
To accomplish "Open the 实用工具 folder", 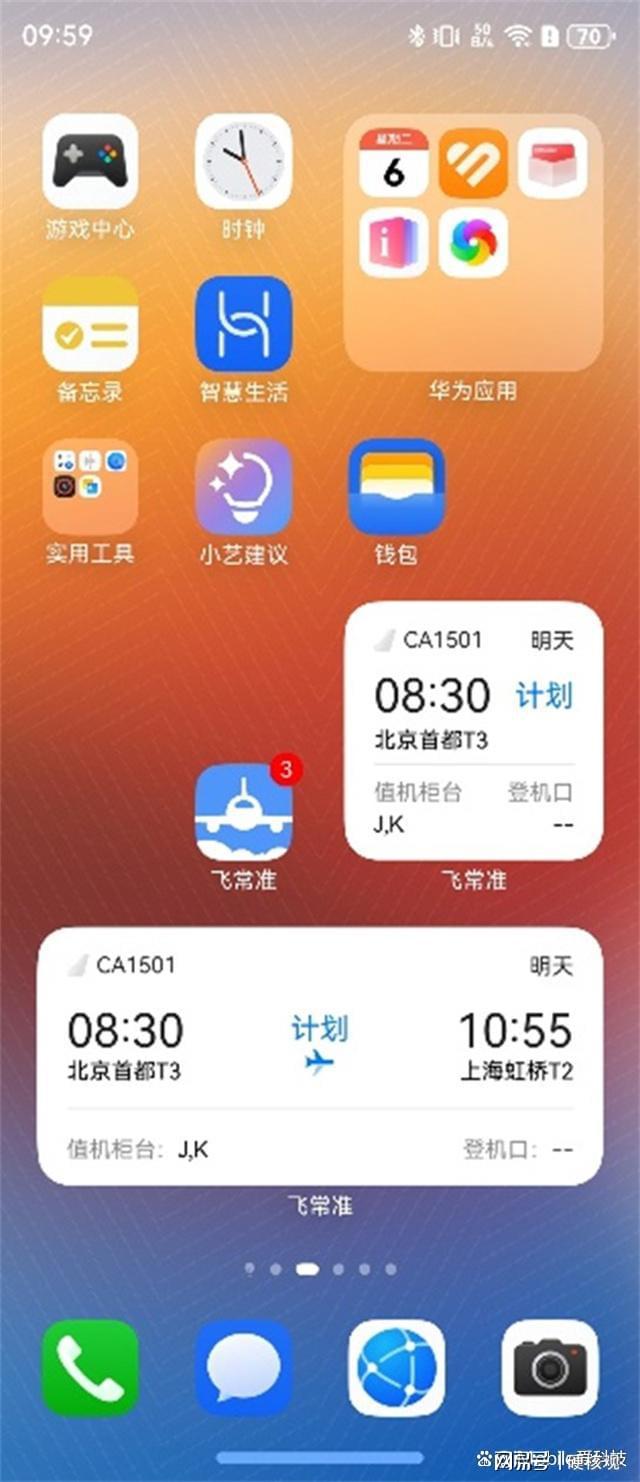I will pyautogui.click(x=90, y=487).
